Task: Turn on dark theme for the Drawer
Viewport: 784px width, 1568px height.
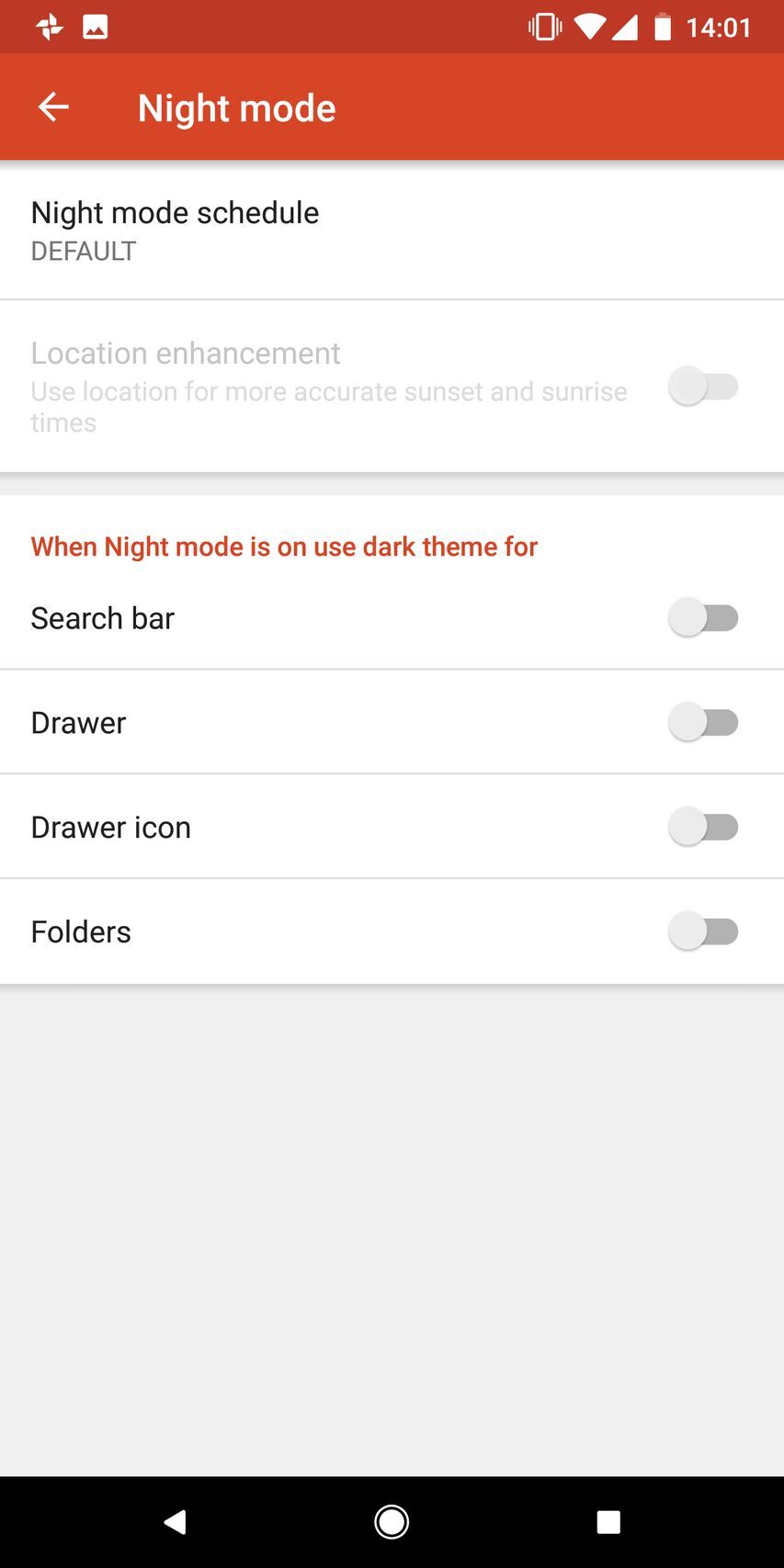Action: click(x=703, y=722)
